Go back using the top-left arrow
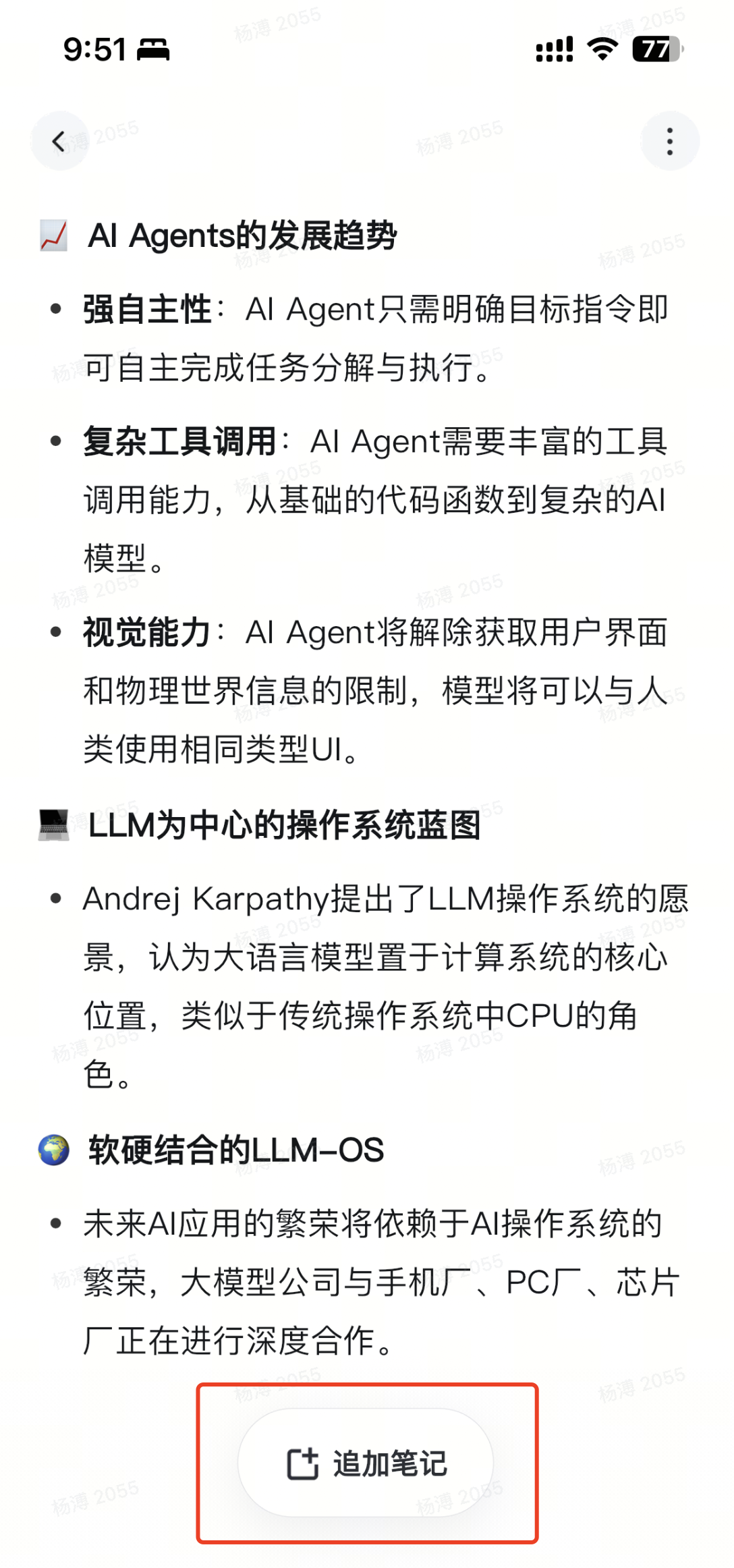The height and width of the screenshot is (1568, 734). pyautogui.click(x=59, y=141)
